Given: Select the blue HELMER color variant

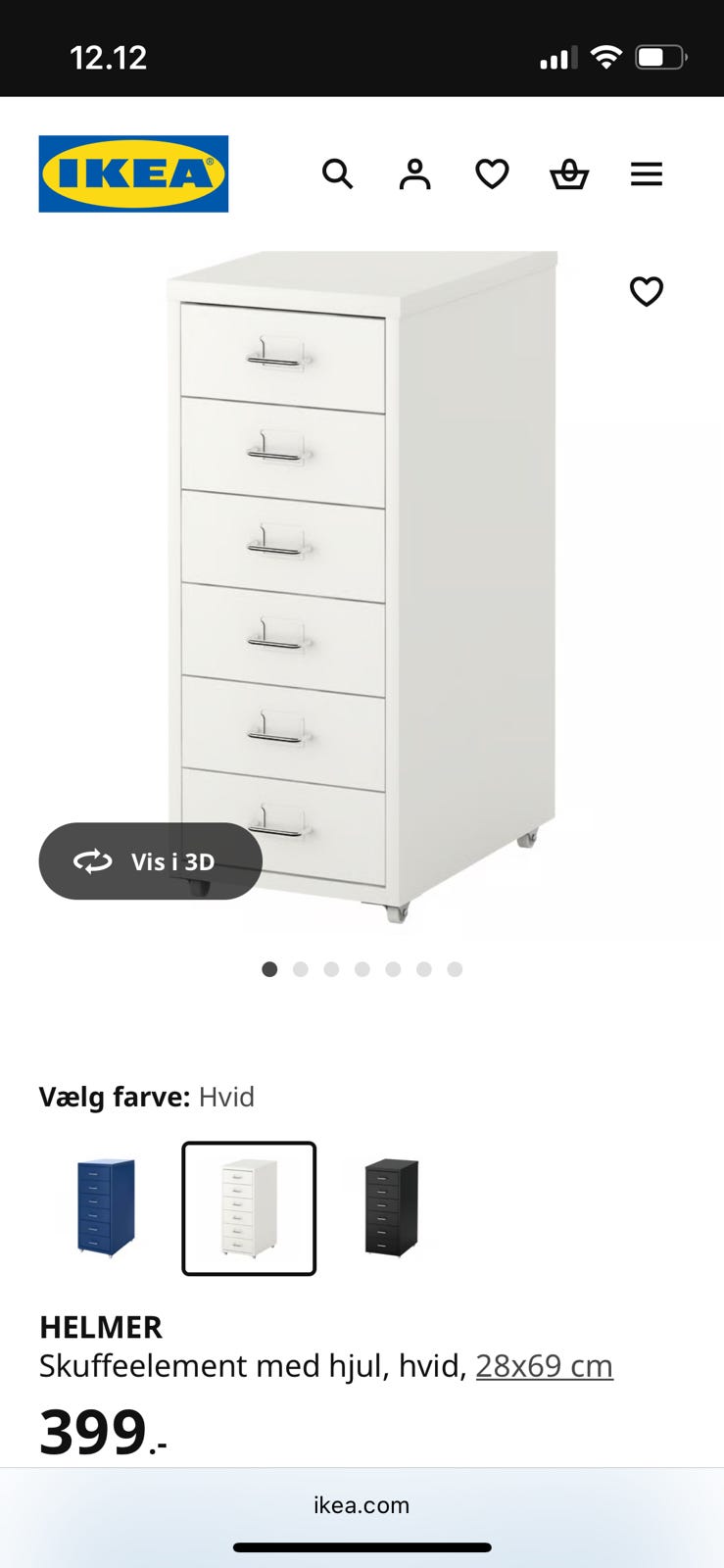Looking at the screenshot, I should 105,1207.
